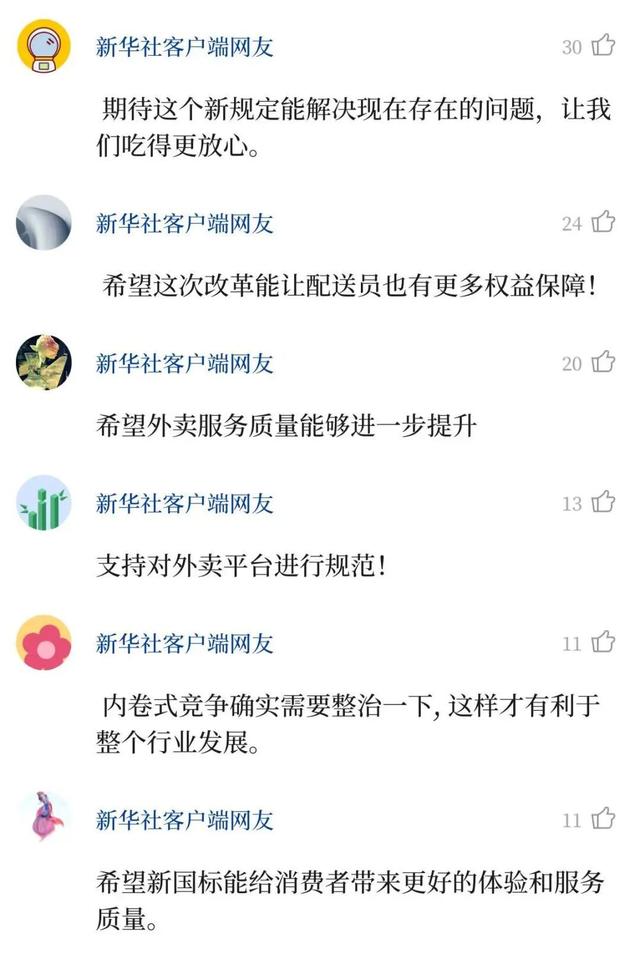This screenshot has width=640, height=959.
Task: Like the comment about 配送员权益保障
Action: click(603, 221)
